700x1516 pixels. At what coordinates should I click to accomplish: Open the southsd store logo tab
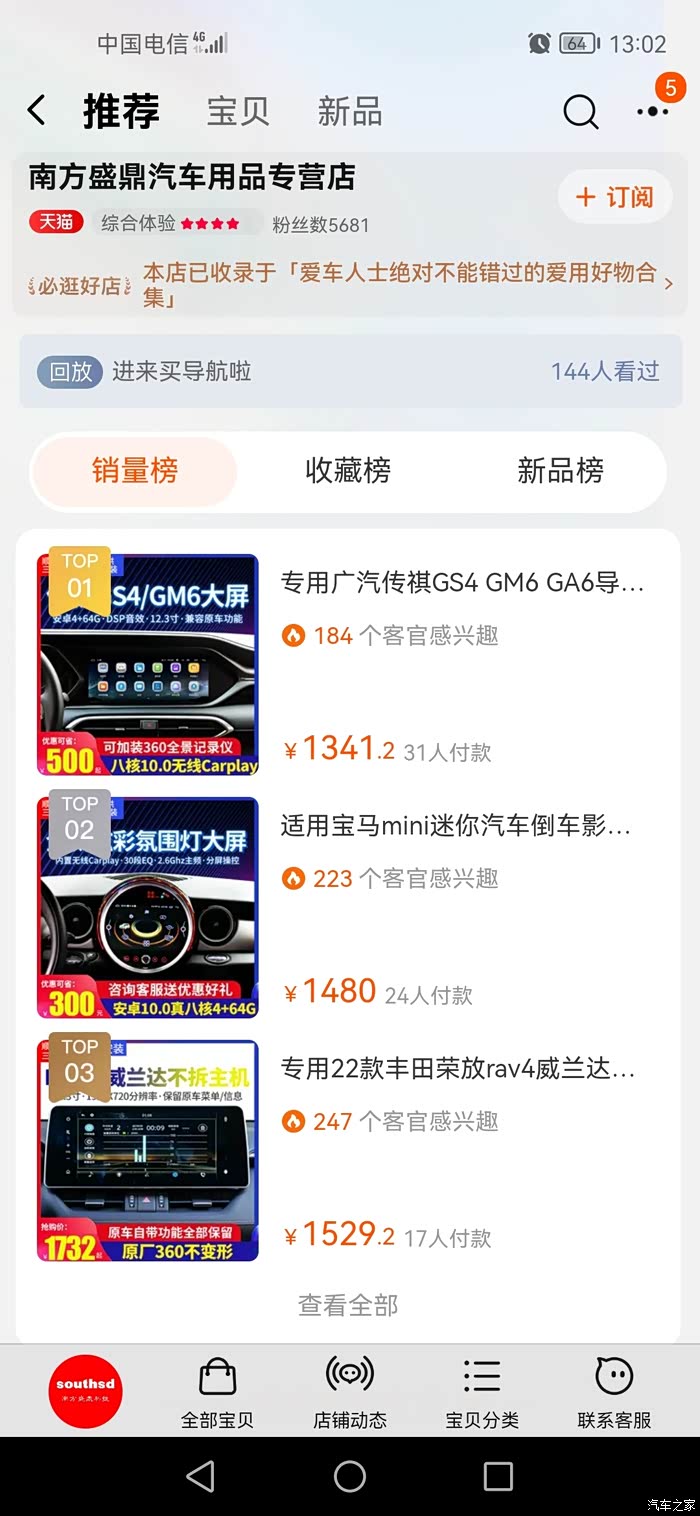86,1390
